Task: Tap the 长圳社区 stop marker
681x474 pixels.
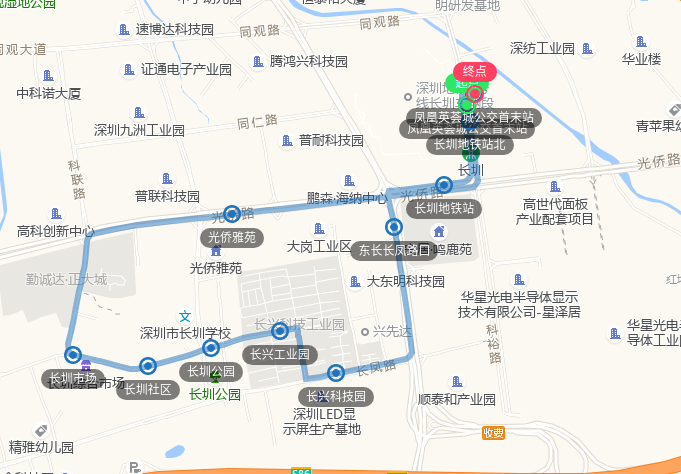Action: coord(148,366)
